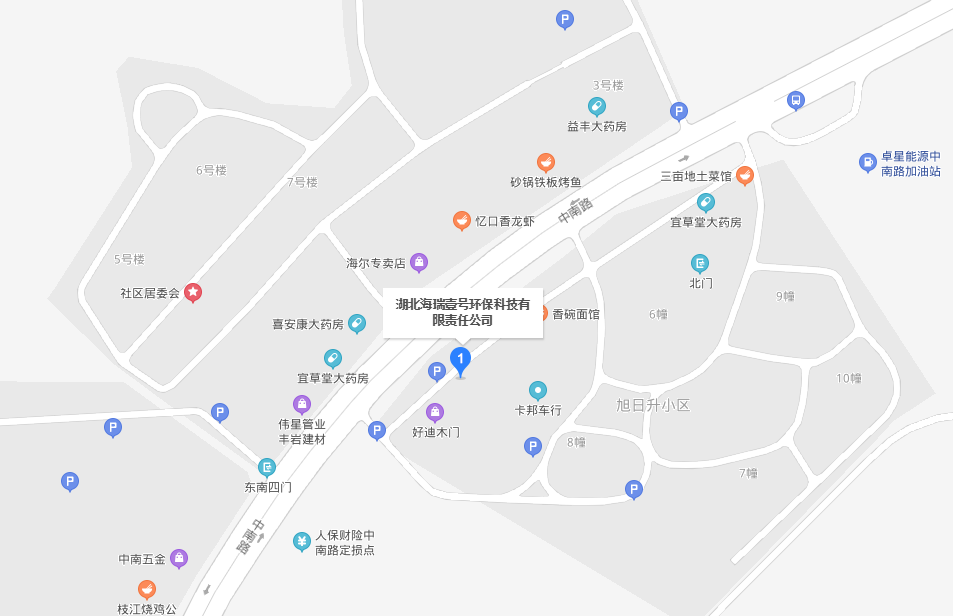Select the 砂锅铁板烤鱼 restaurant marker

545,162
